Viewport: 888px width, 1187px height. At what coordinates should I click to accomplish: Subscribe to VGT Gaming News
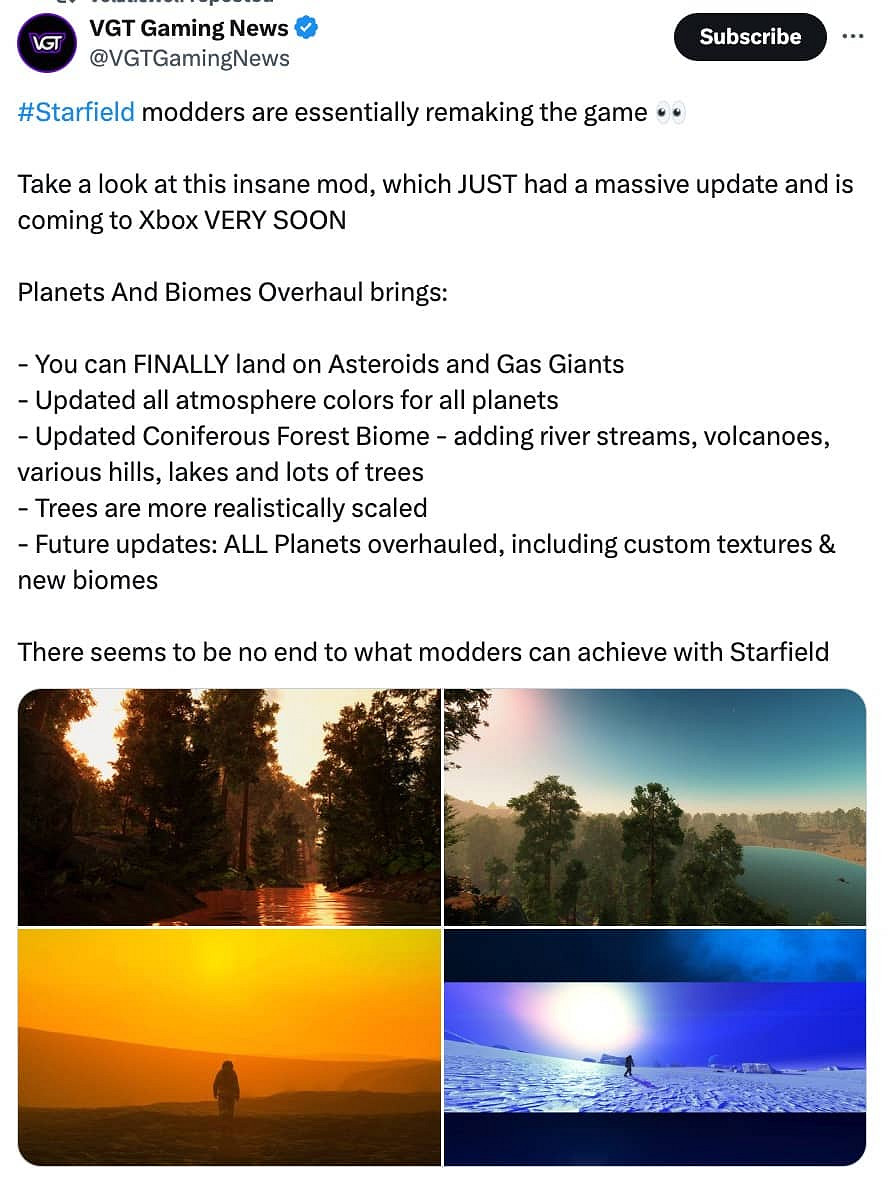pos(749,37)
